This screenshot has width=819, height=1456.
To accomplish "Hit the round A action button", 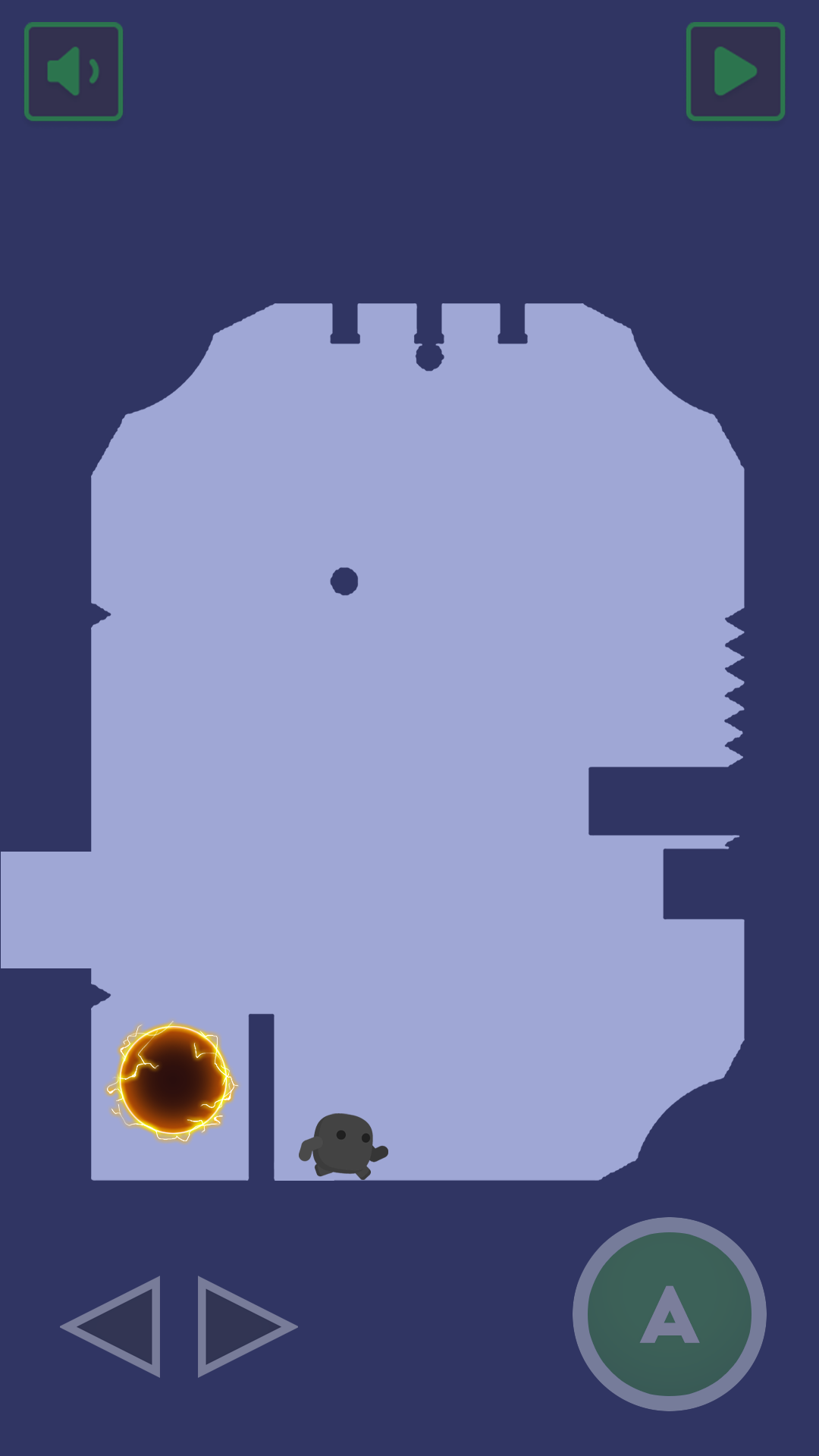I will coord(669,1313).
